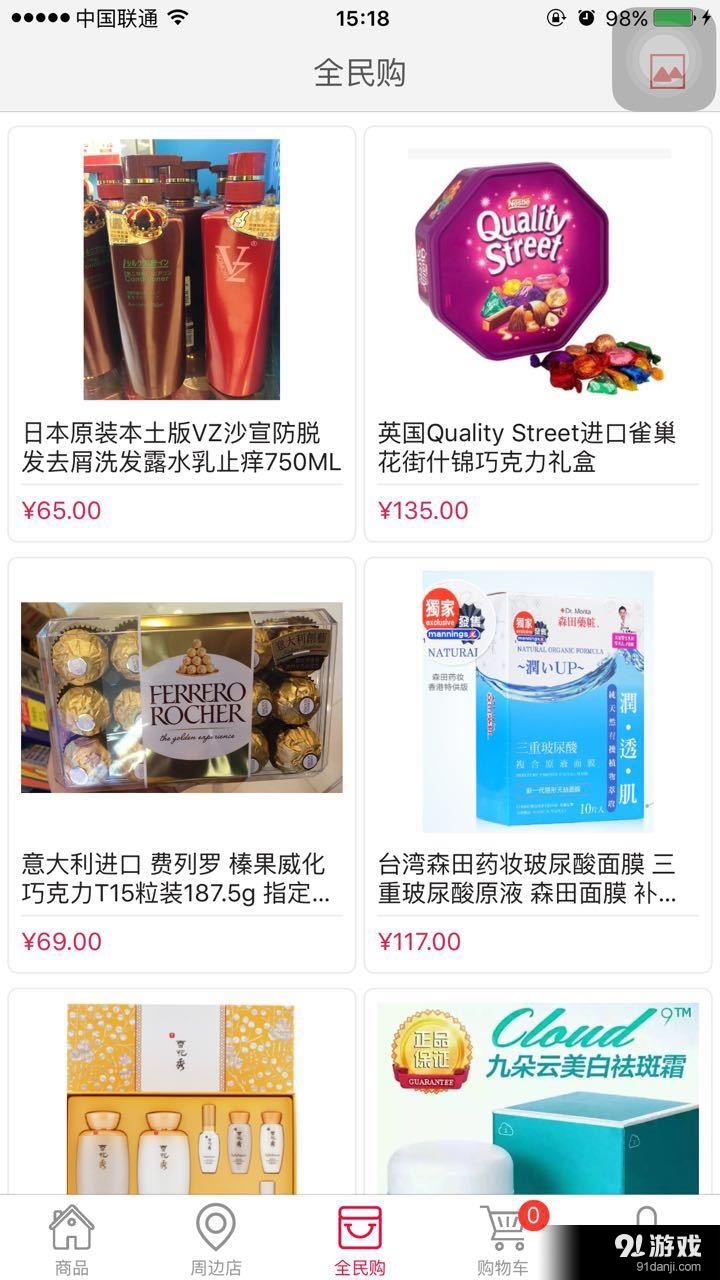Select the 全民购 shopping bag icon
Image resolution: width=720 pixels, height=1280 pixels.
pyautogui.click(x=360, y=1225)
